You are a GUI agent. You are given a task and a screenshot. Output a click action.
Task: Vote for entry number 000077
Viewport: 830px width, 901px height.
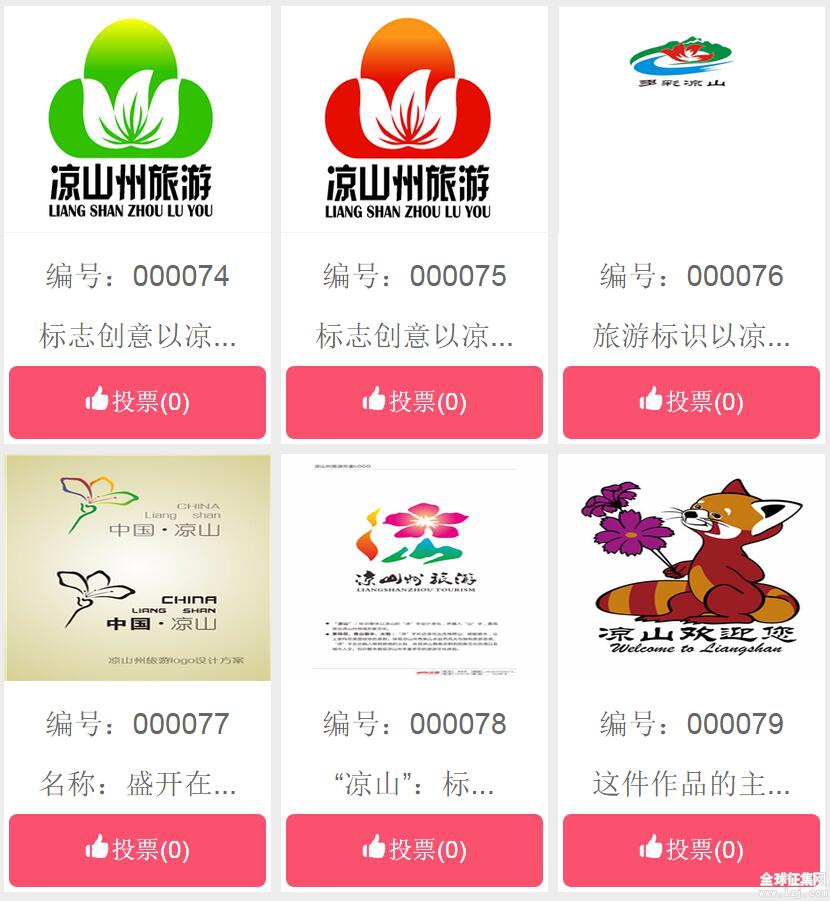pos(137,850)
